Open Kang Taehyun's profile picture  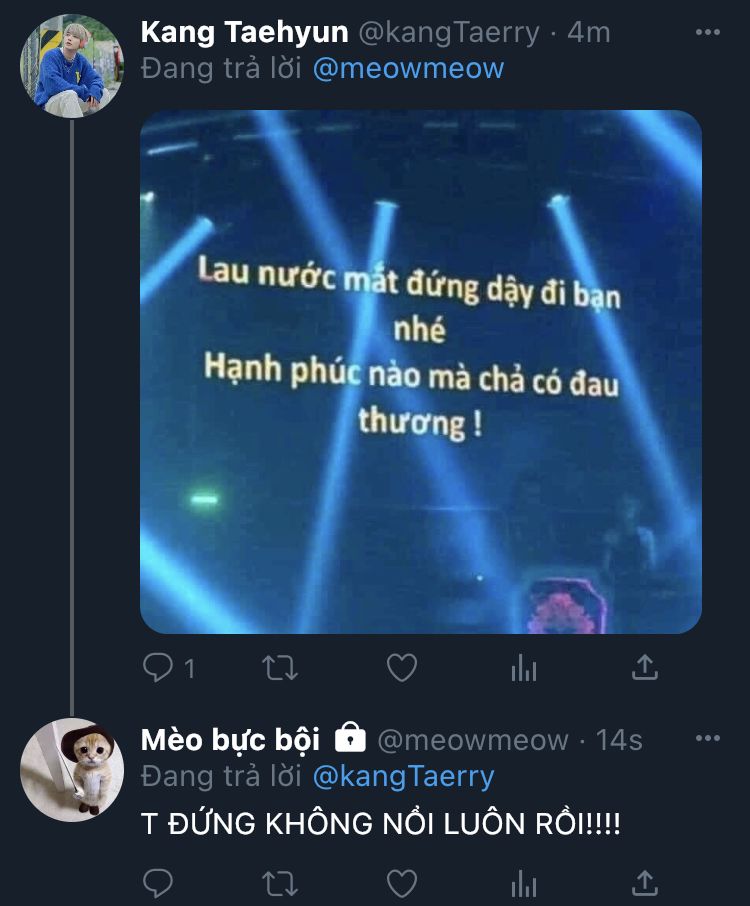pos(71,65)
